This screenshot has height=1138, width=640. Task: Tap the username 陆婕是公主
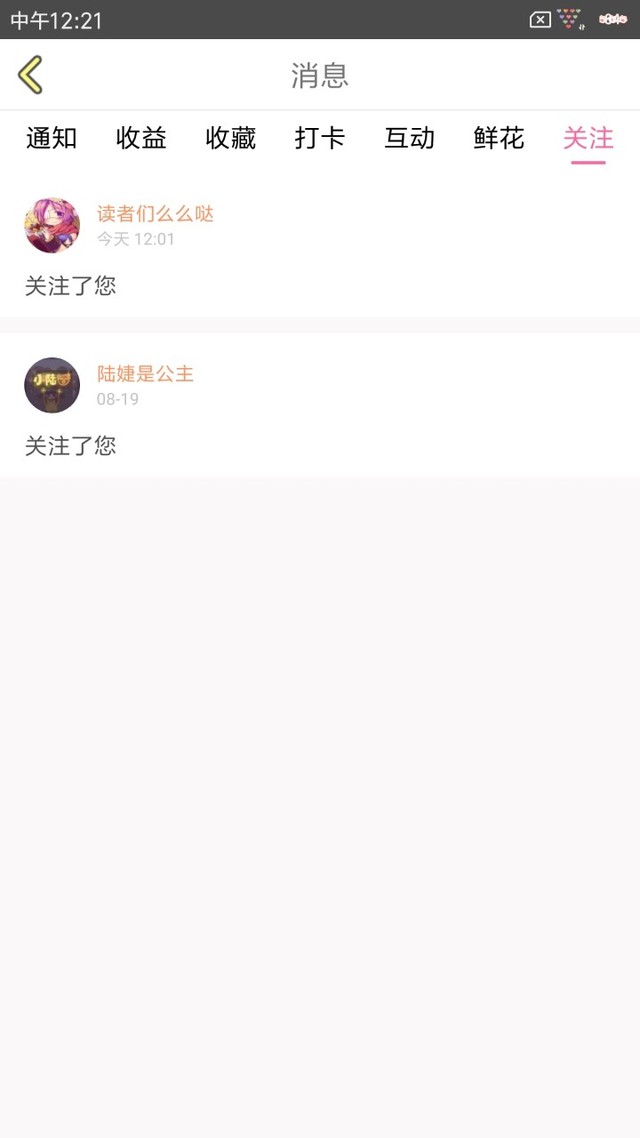[145, 374]
